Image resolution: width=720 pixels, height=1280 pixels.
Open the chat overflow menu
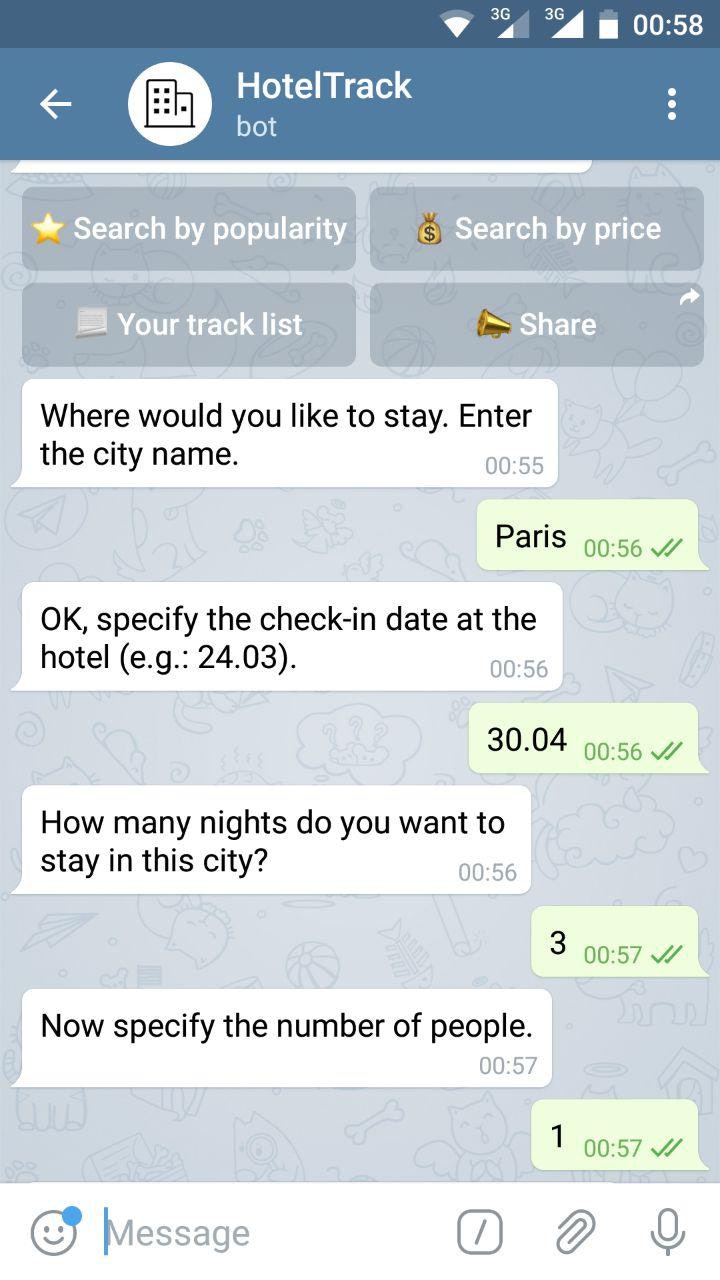point(671,103)
